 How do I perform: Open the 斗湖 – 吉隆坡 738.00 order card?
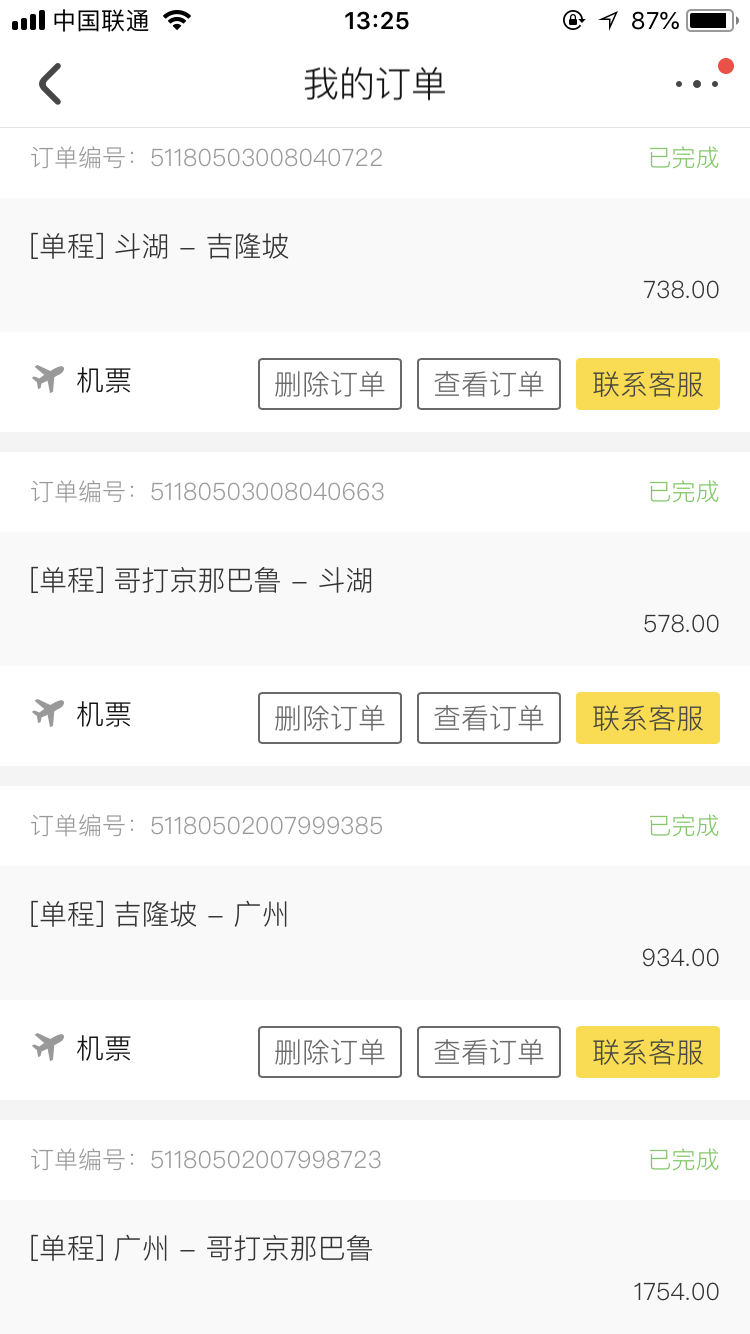[375, 265]
